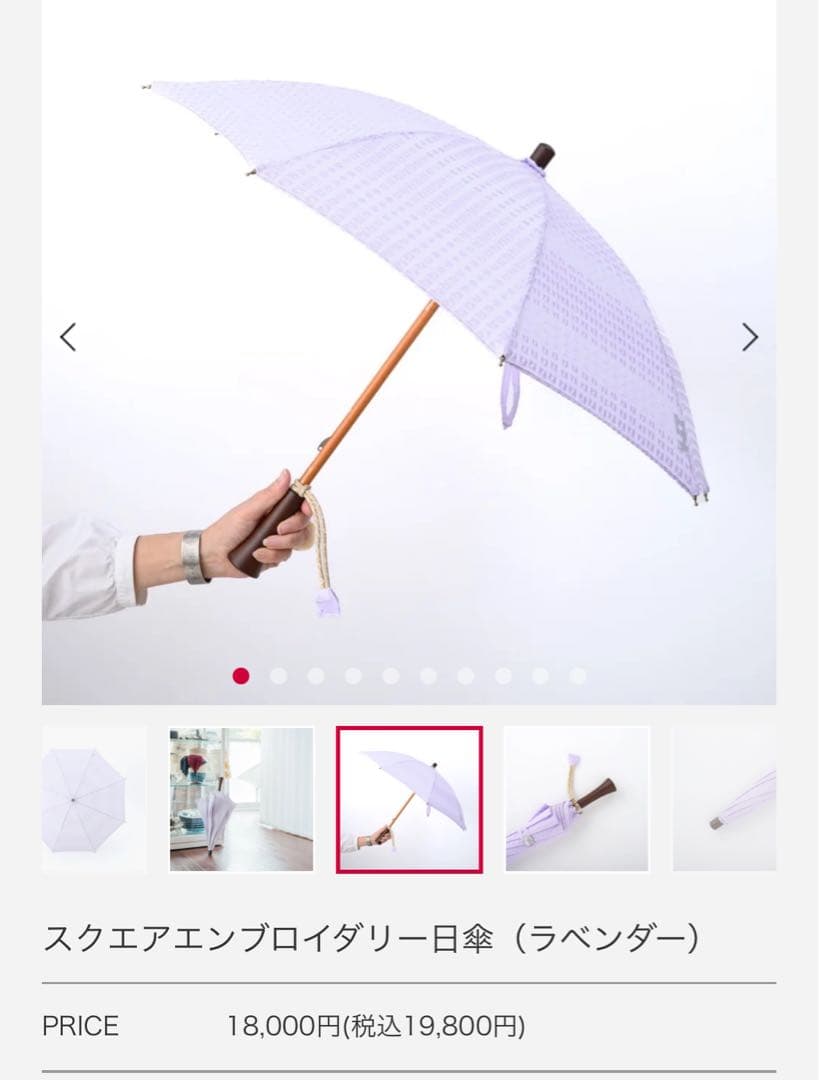View the thumbnail of the parasol in a room
Viewport: 819px width, 1080px height.
[241, 799]
